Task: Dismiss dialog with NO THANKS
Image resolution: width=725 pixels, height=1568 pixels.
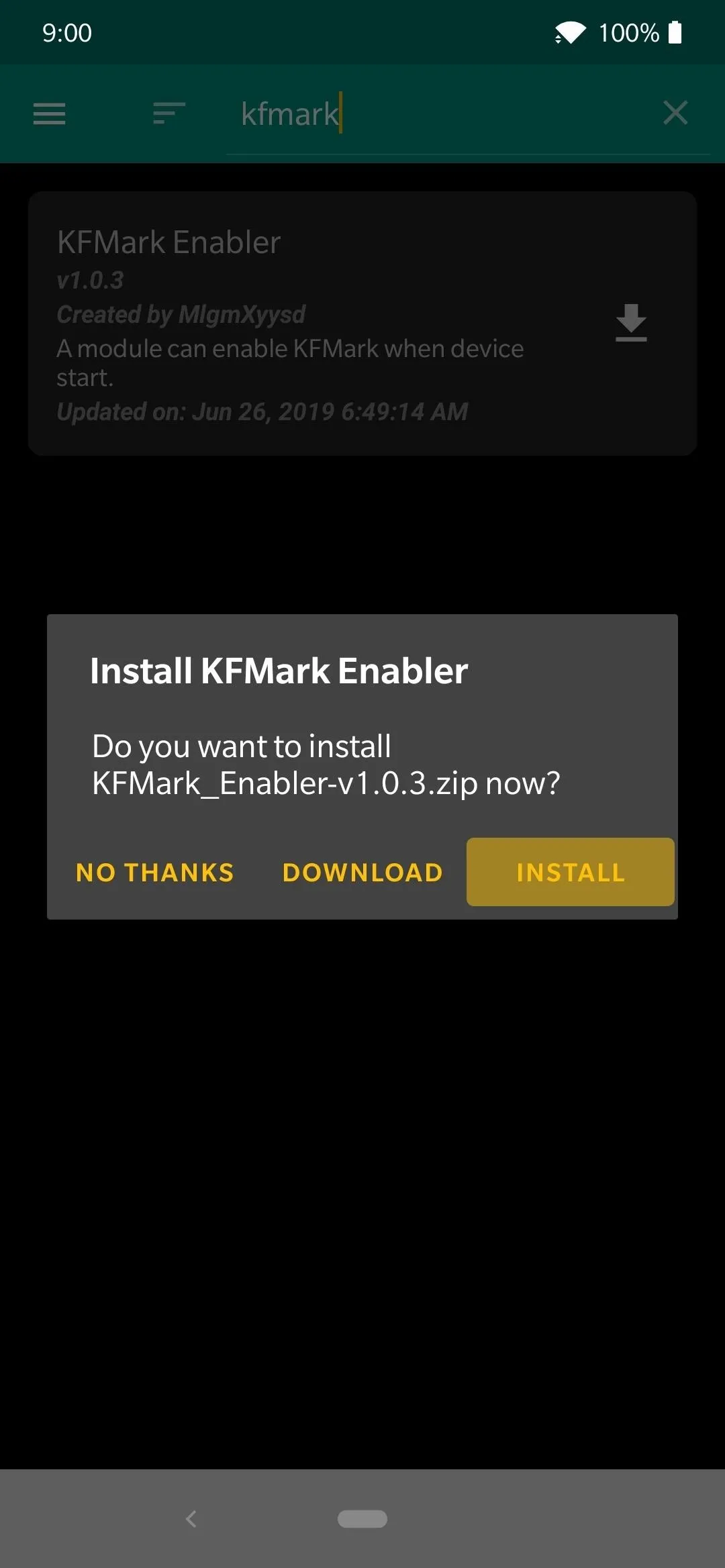Action: (x=155, y=872)
